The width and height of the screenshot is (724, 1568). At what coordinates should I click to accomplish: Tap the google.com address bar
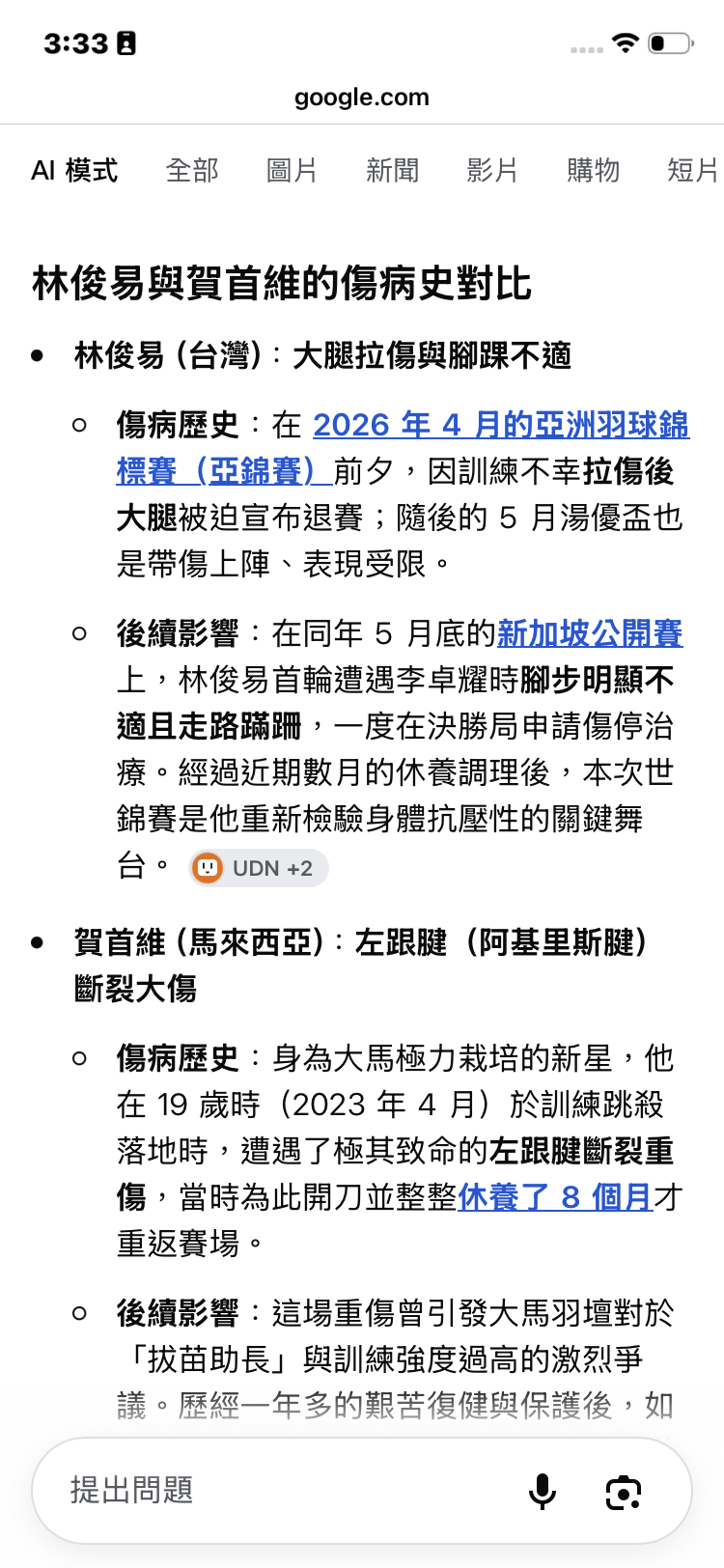click(x=362, y=98)
